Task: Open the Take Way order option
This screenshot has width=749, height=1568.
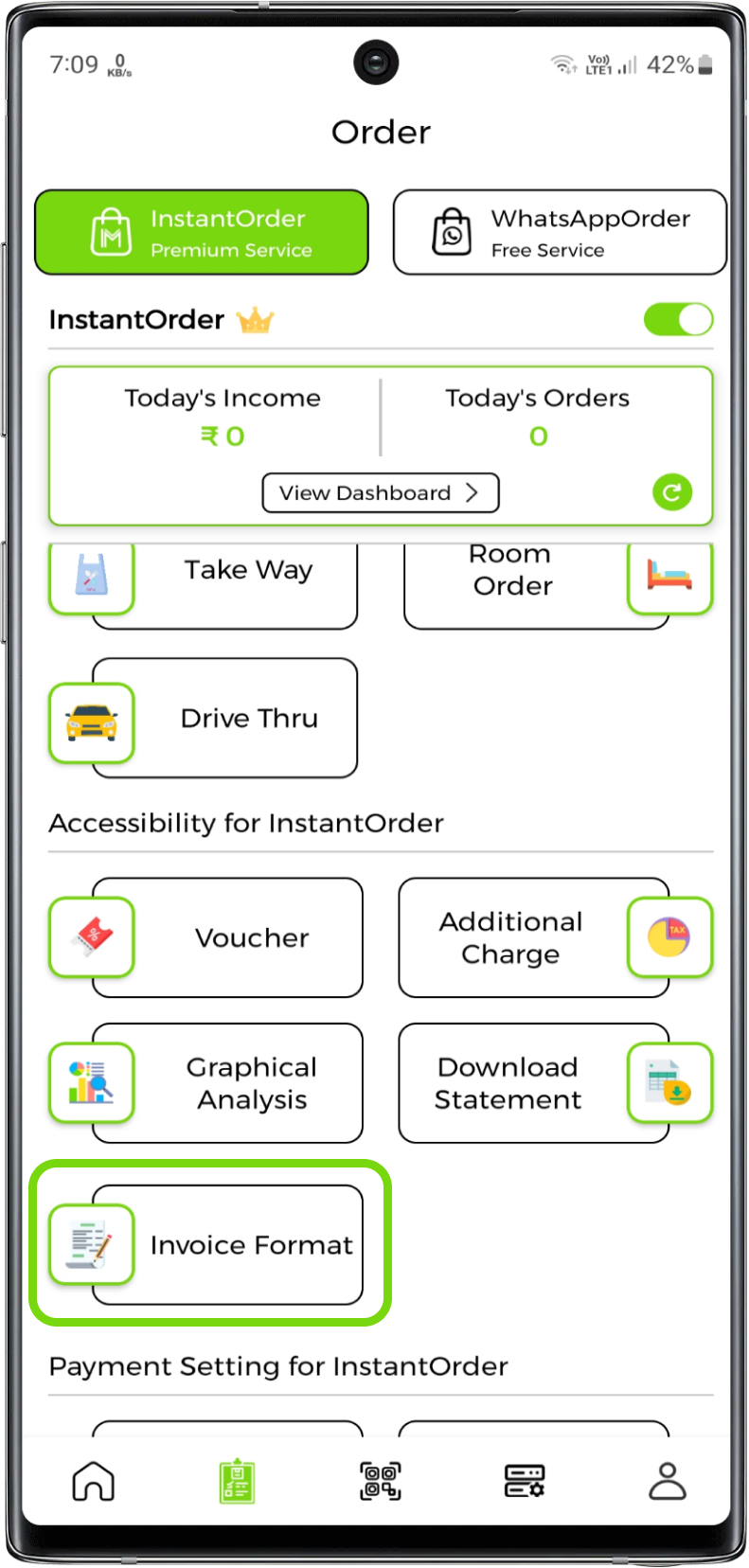Action: pos(225,578)
